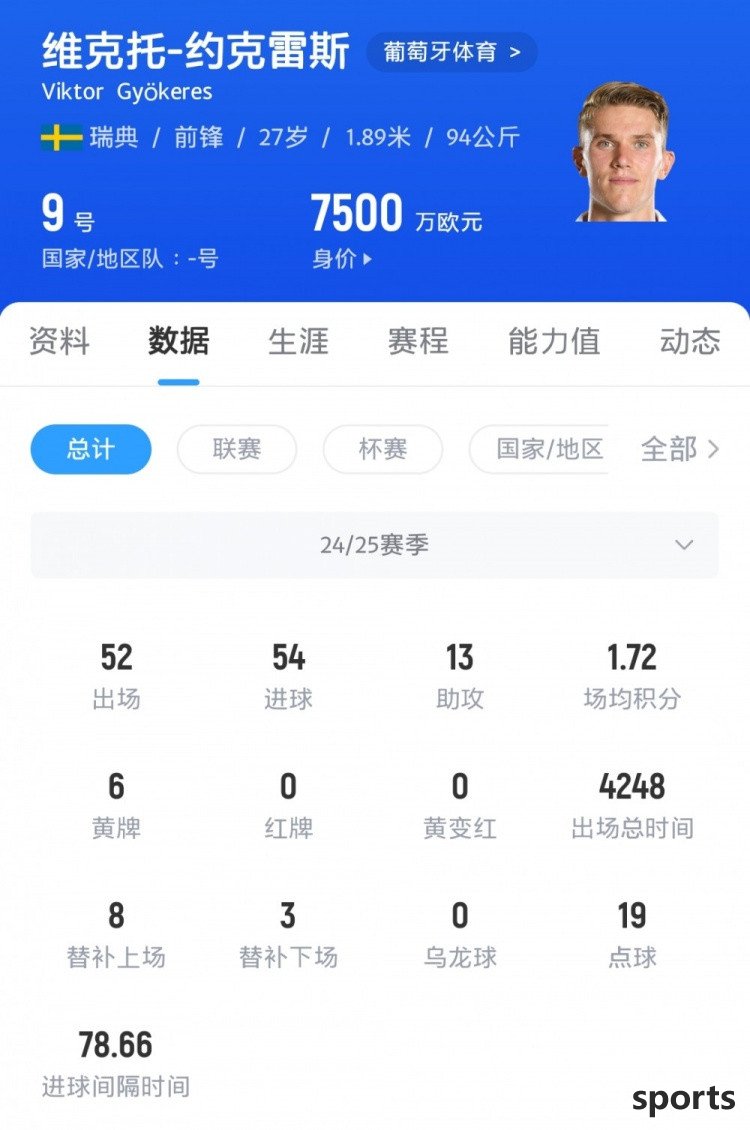Filter stats by 杯赛
This screenshot has height=1130, width=750.
pyautogui.click(x=382, y=449)
